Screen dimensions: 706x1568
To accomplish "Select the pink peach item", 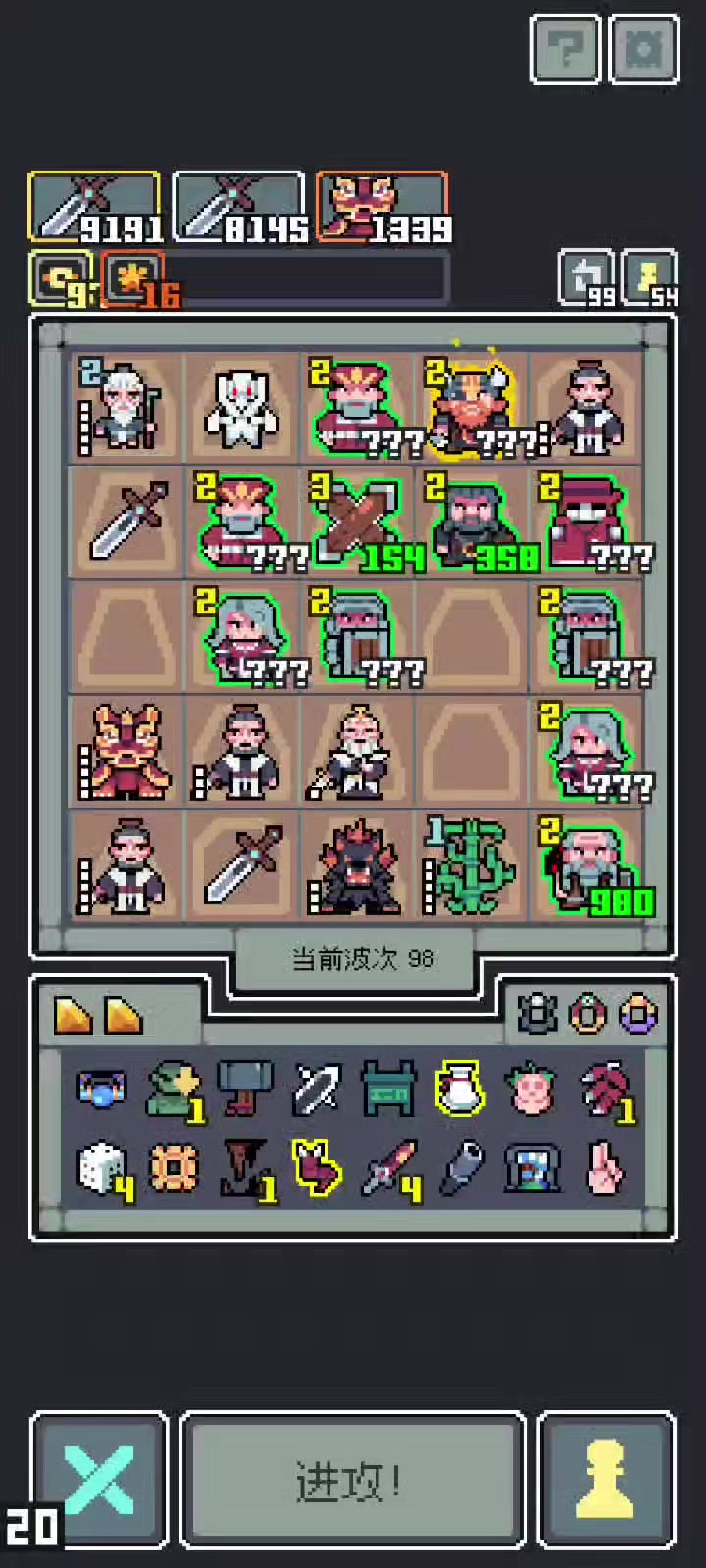I will pos(531,1088).
